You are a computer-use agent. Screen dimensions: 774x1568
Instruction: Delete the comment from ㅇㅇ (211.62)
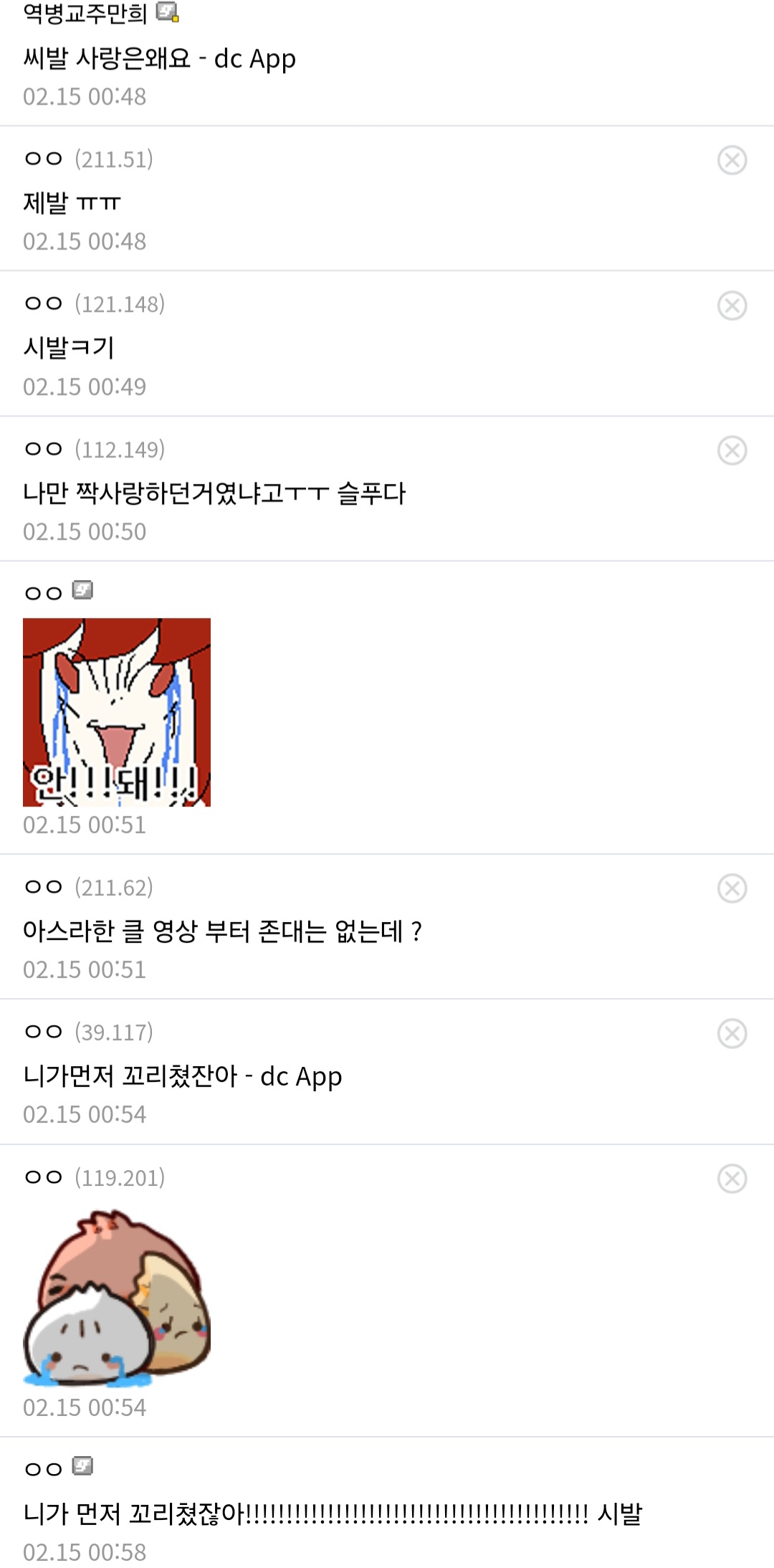(x=732, y=888)
